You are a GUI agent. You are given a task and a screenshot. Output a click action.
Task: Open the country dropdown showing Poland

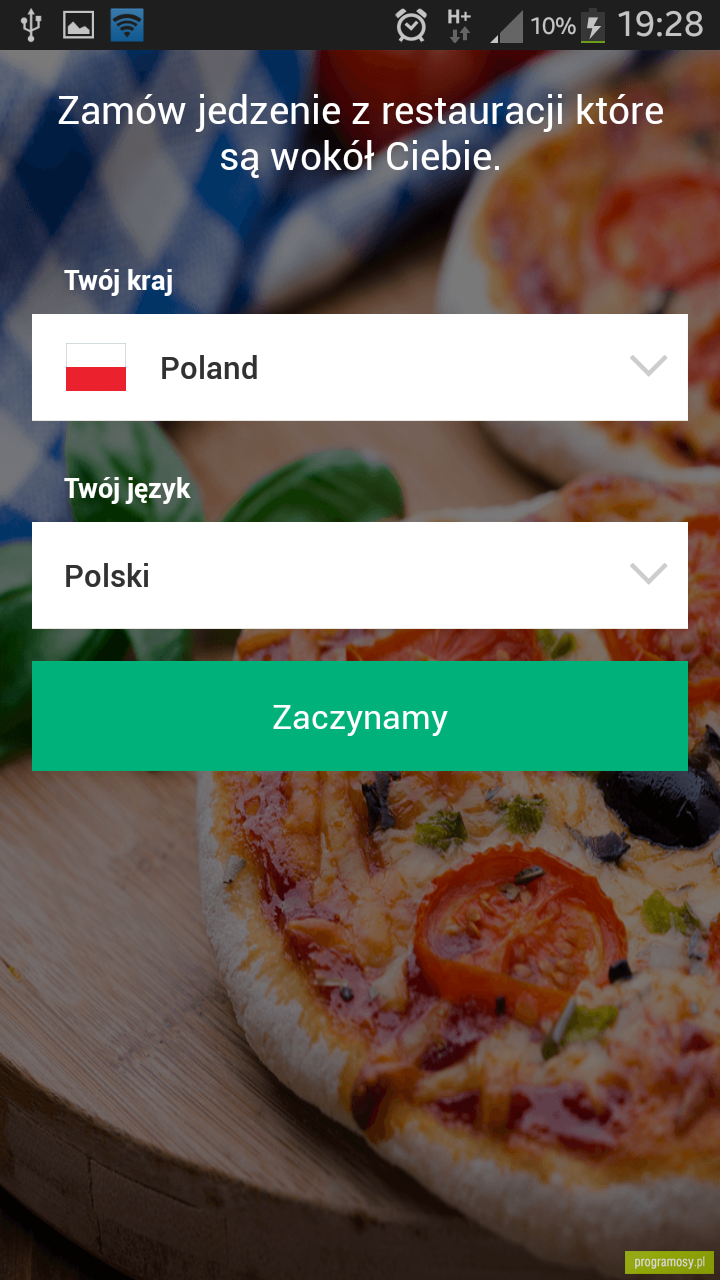point(360,367)
